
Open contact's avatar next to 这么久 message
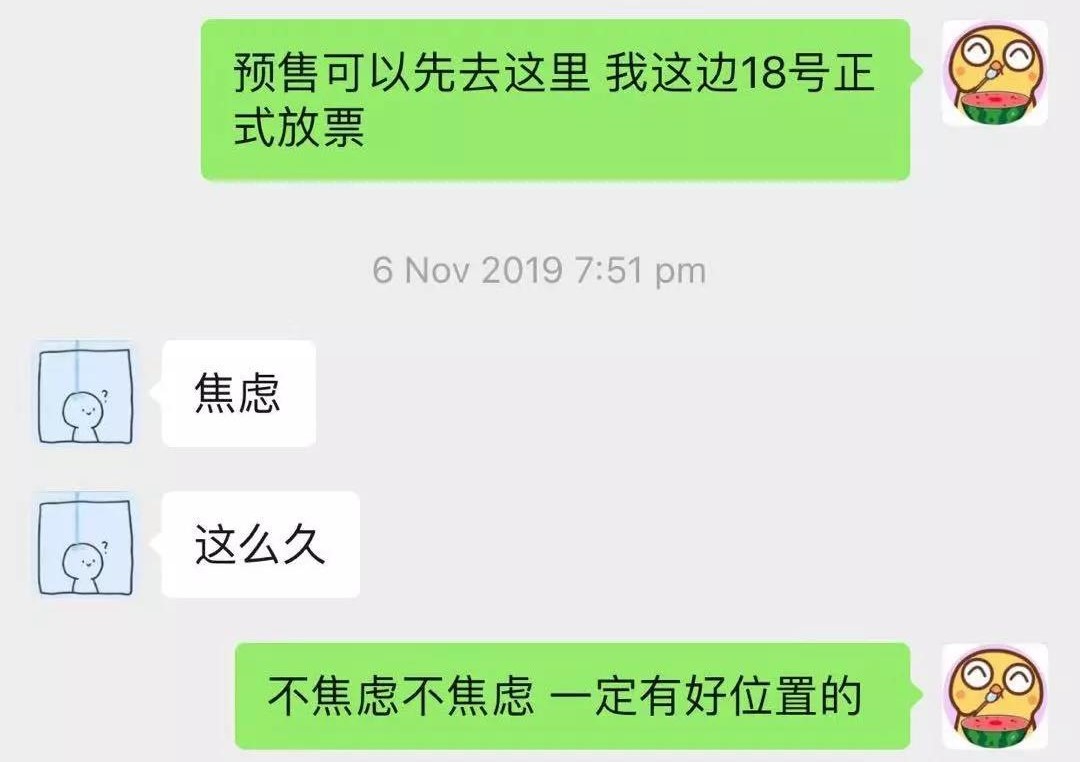[85, 545]
